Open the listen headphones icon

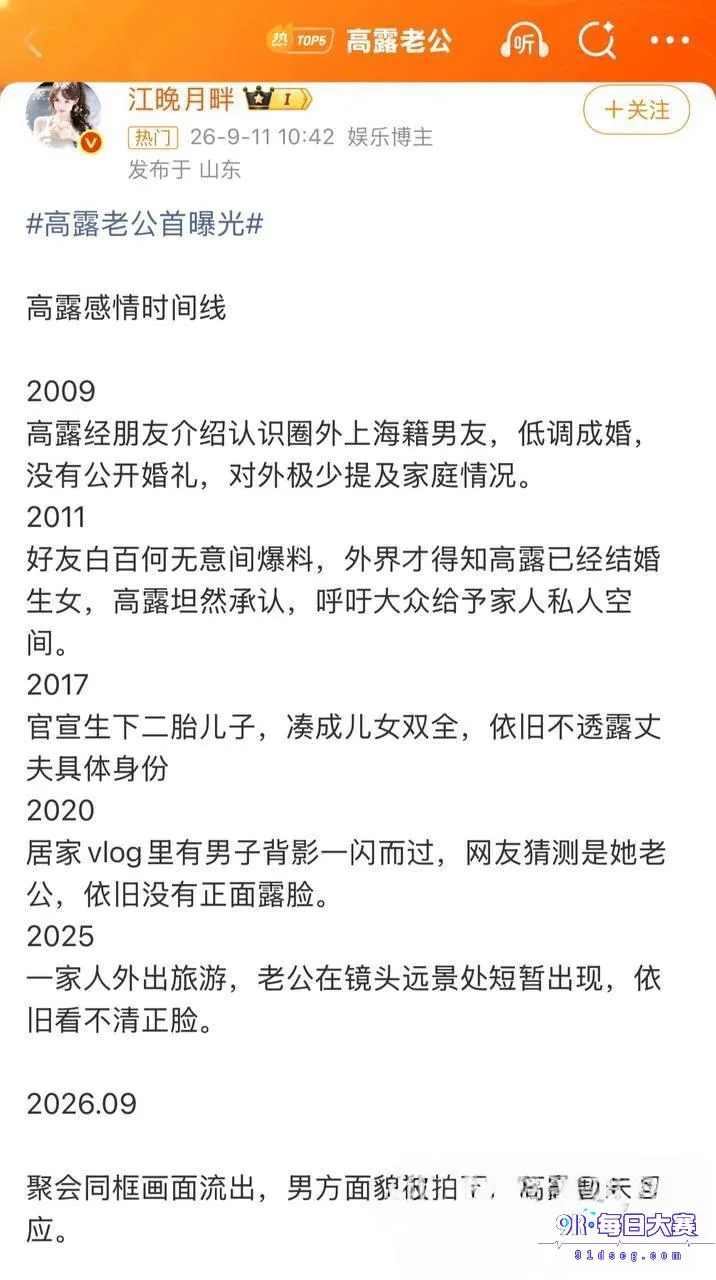click(524, 42)
